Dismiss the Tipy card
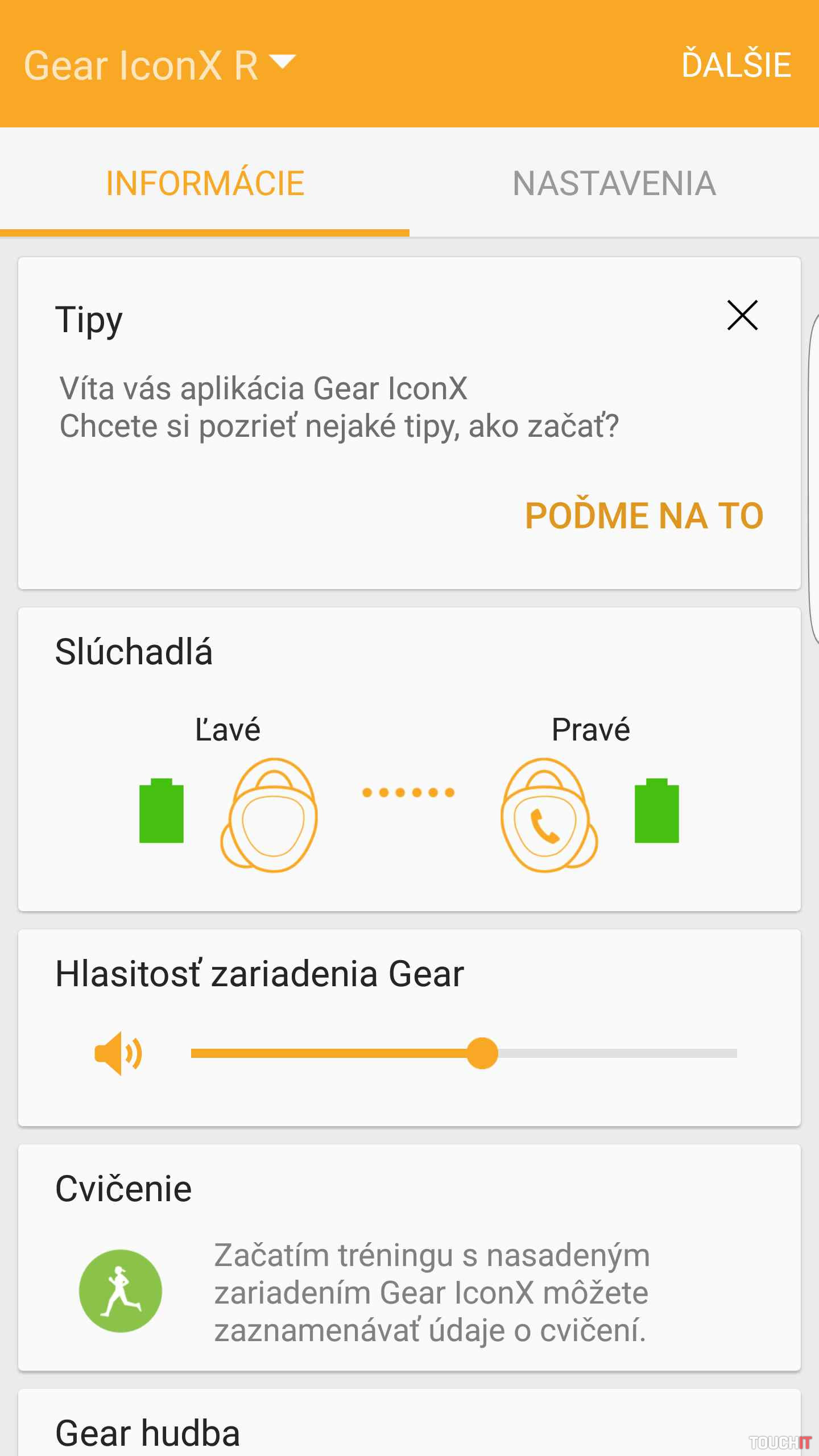Image resolution: width=819 pixels, height=1456 pixels. point(742,315)
